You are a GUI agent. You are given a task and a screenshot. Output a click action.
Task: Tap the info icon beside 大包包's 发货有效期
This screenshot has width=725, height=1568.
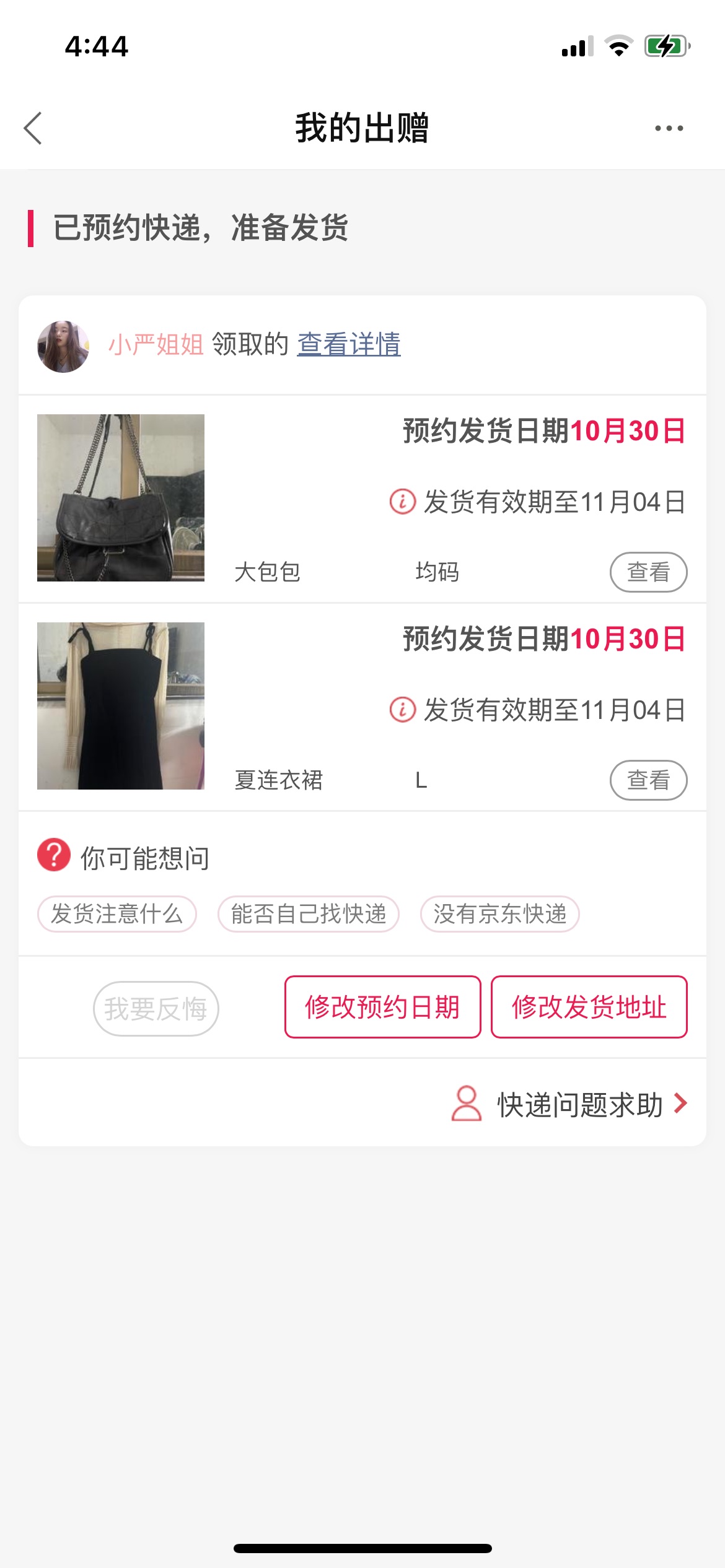403,501
